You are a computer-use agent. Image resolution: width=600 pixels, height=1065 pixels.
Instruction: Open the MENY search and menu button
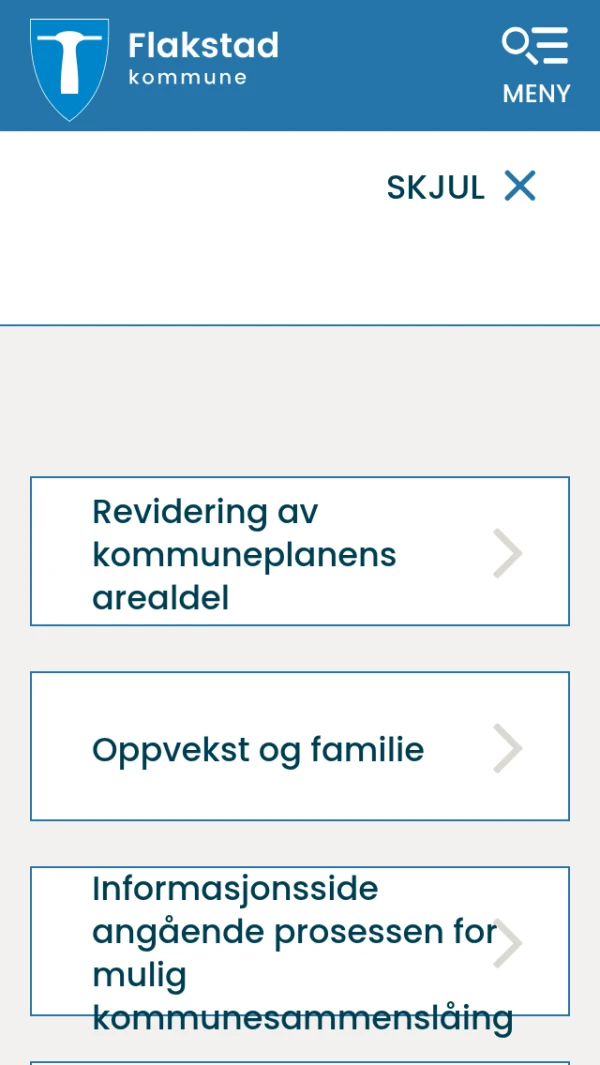point(536,66)
